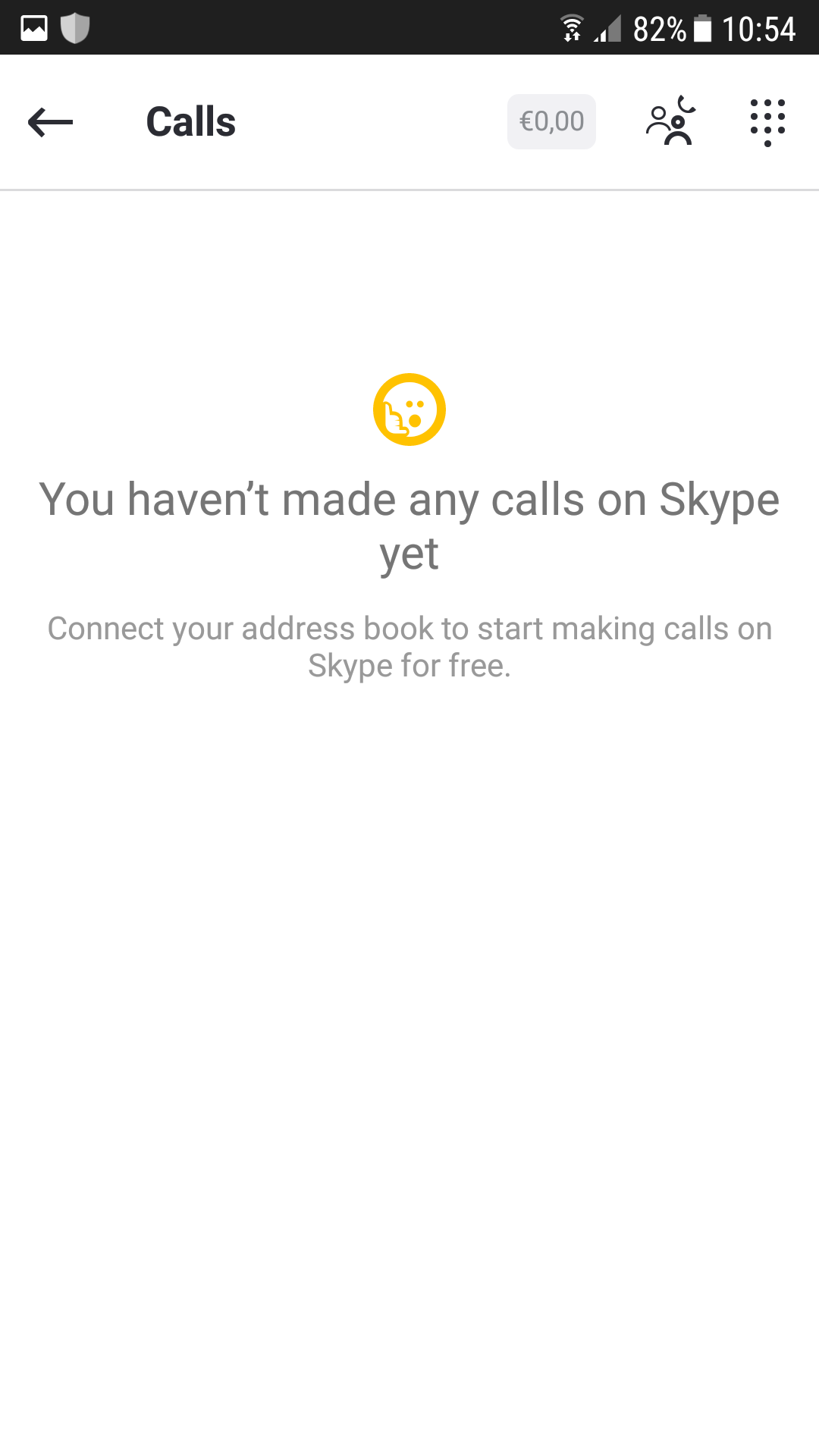Open the dial pad

point(767,122)
